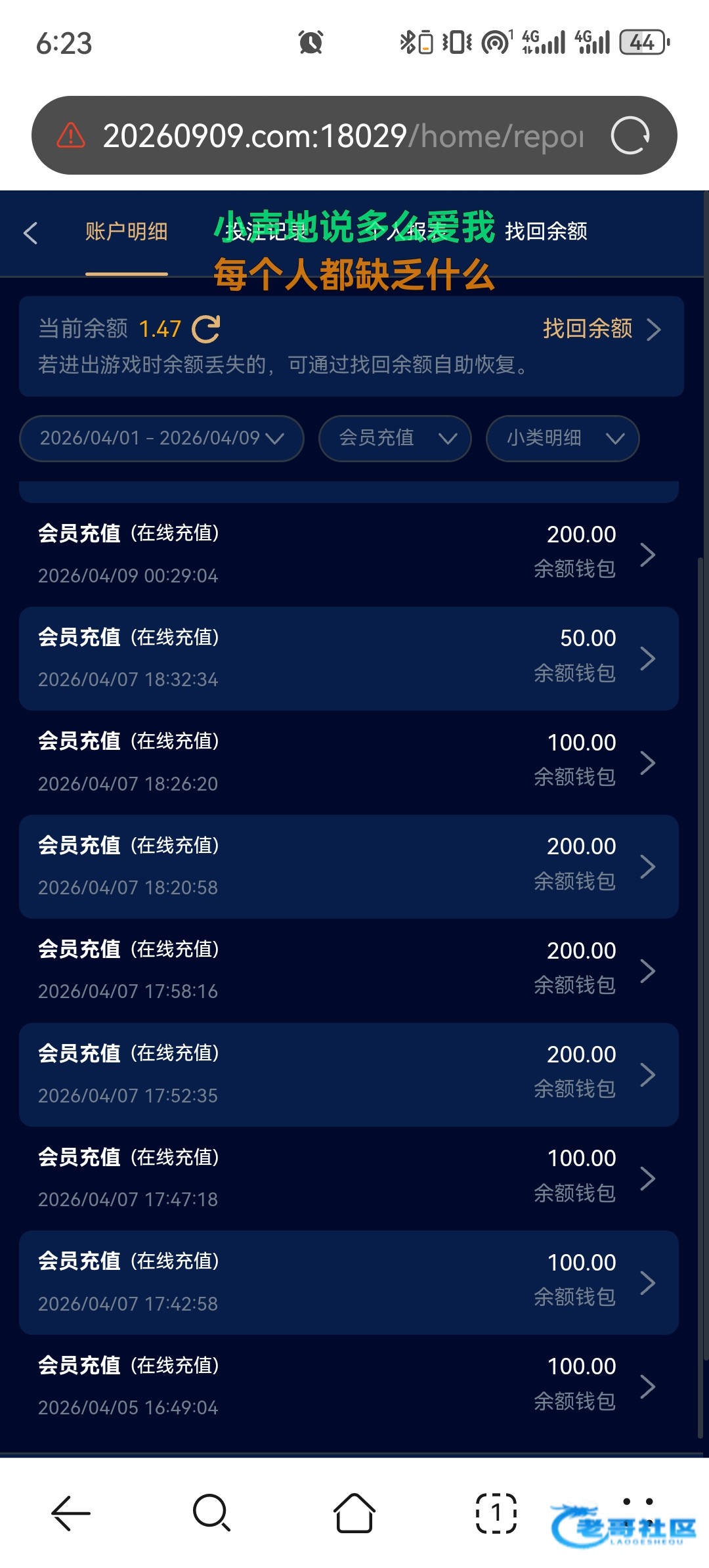Open the recharge record at 17:52:35
709x1568 pixels.
348,1074
